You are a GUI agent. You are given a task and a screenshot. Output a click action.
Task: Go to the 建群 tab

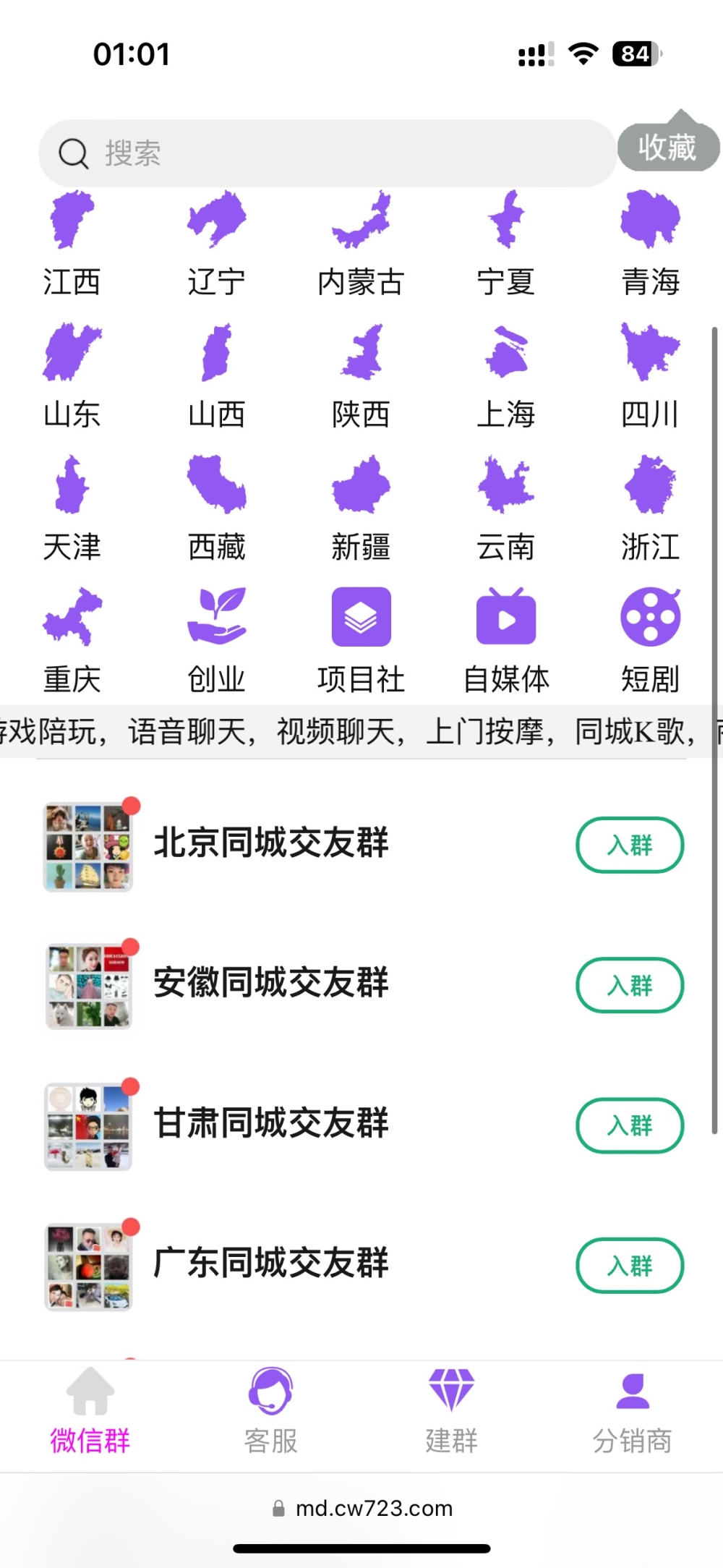(x=451, y=1410)
